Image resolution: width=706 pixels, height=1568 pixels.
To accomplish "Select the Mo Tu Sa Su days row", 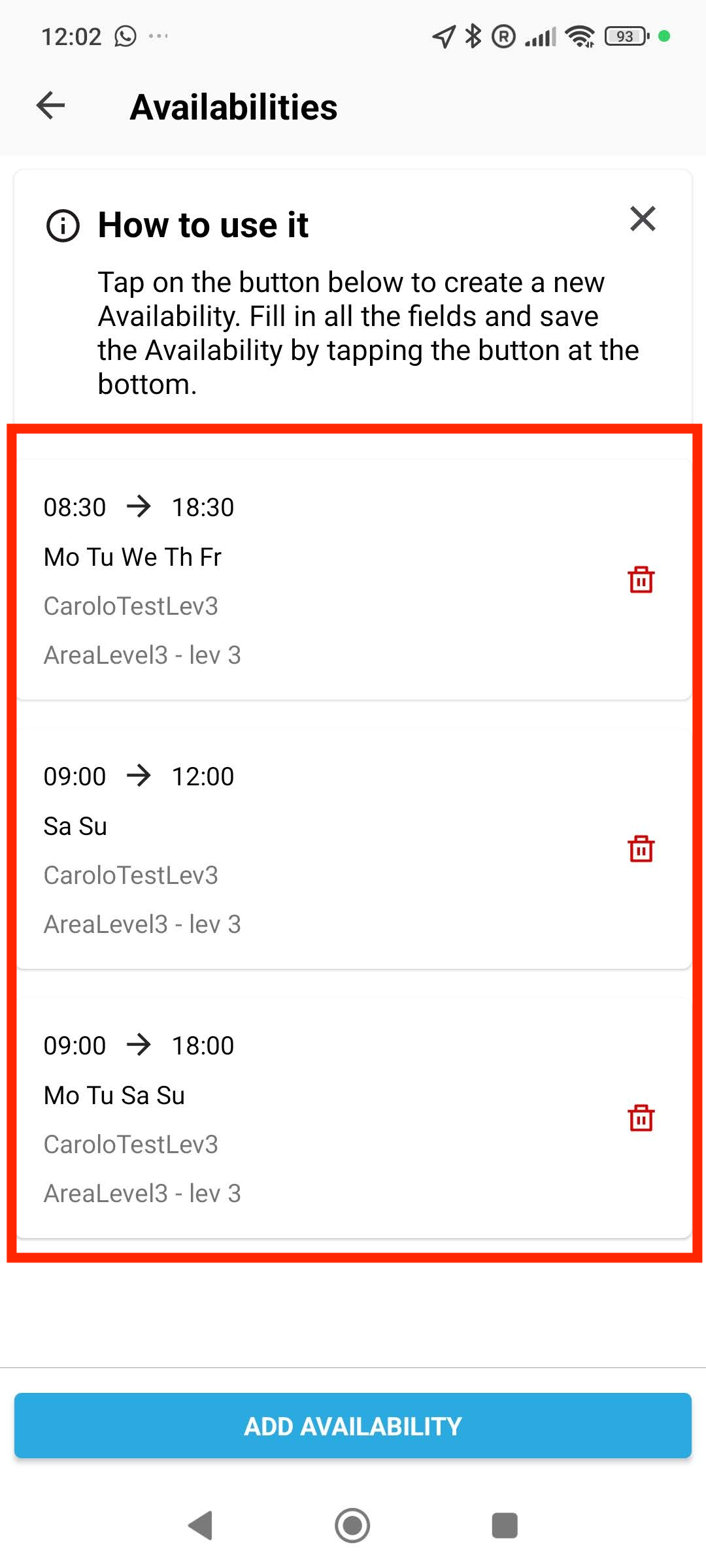I will [x=114, y=1096].
